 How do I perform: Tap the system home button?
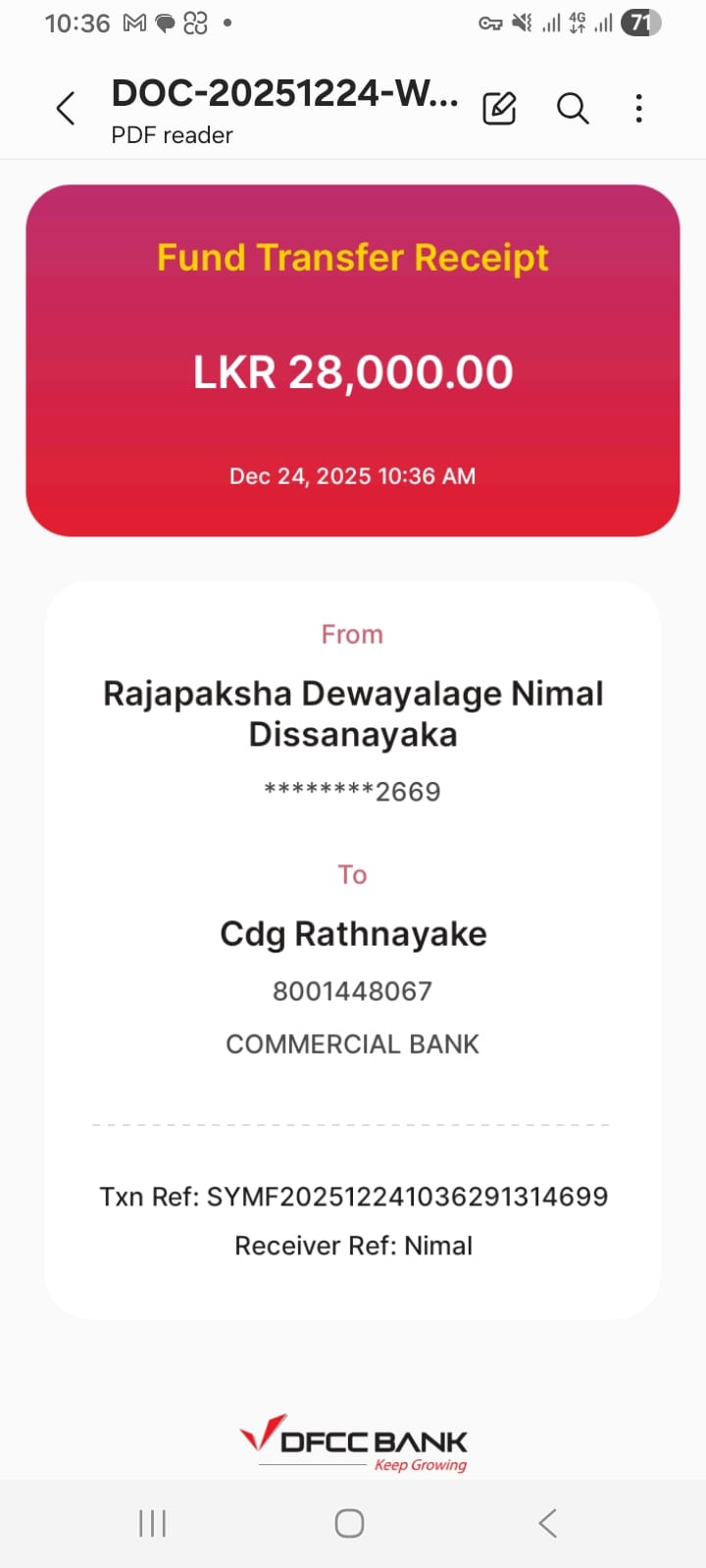[x=350, y=1523]
